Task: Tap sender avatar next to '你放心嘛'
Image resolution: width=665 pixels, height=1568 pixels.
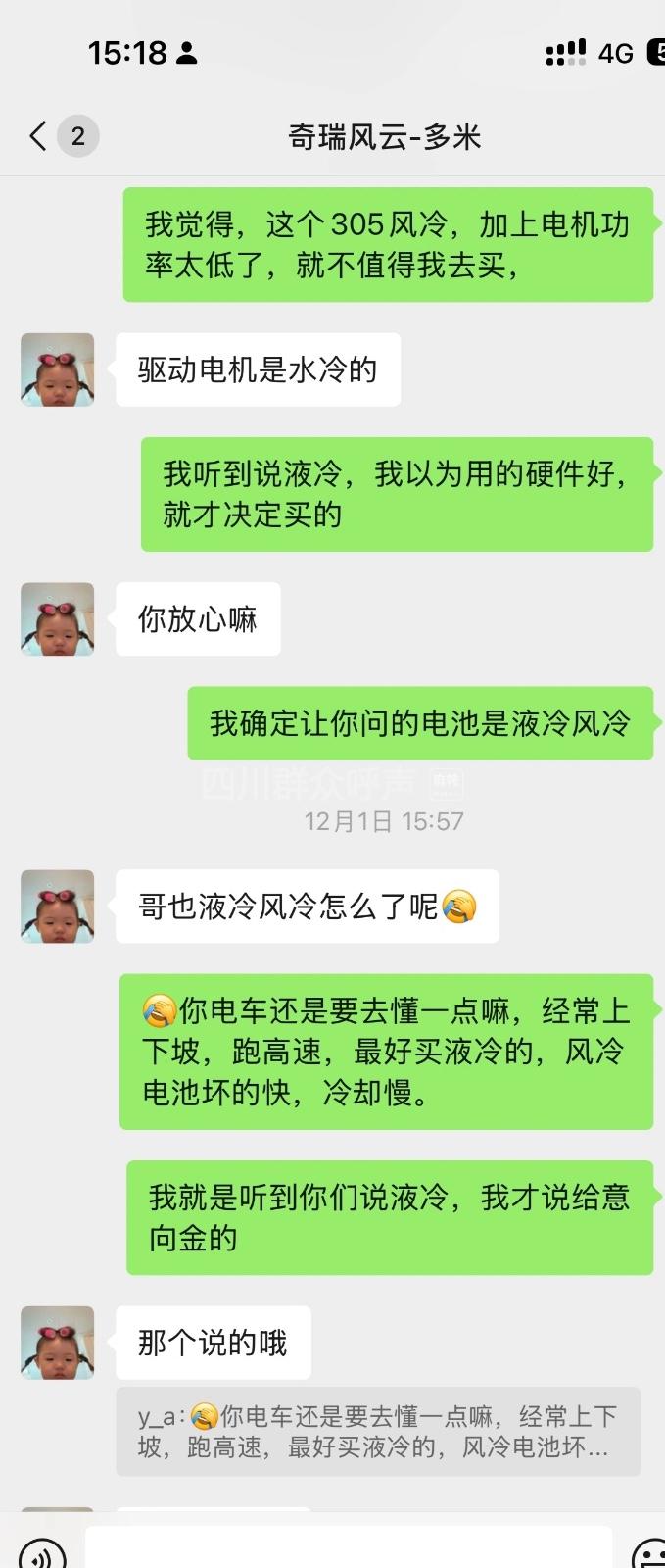Action: click(x=58, y=619)
